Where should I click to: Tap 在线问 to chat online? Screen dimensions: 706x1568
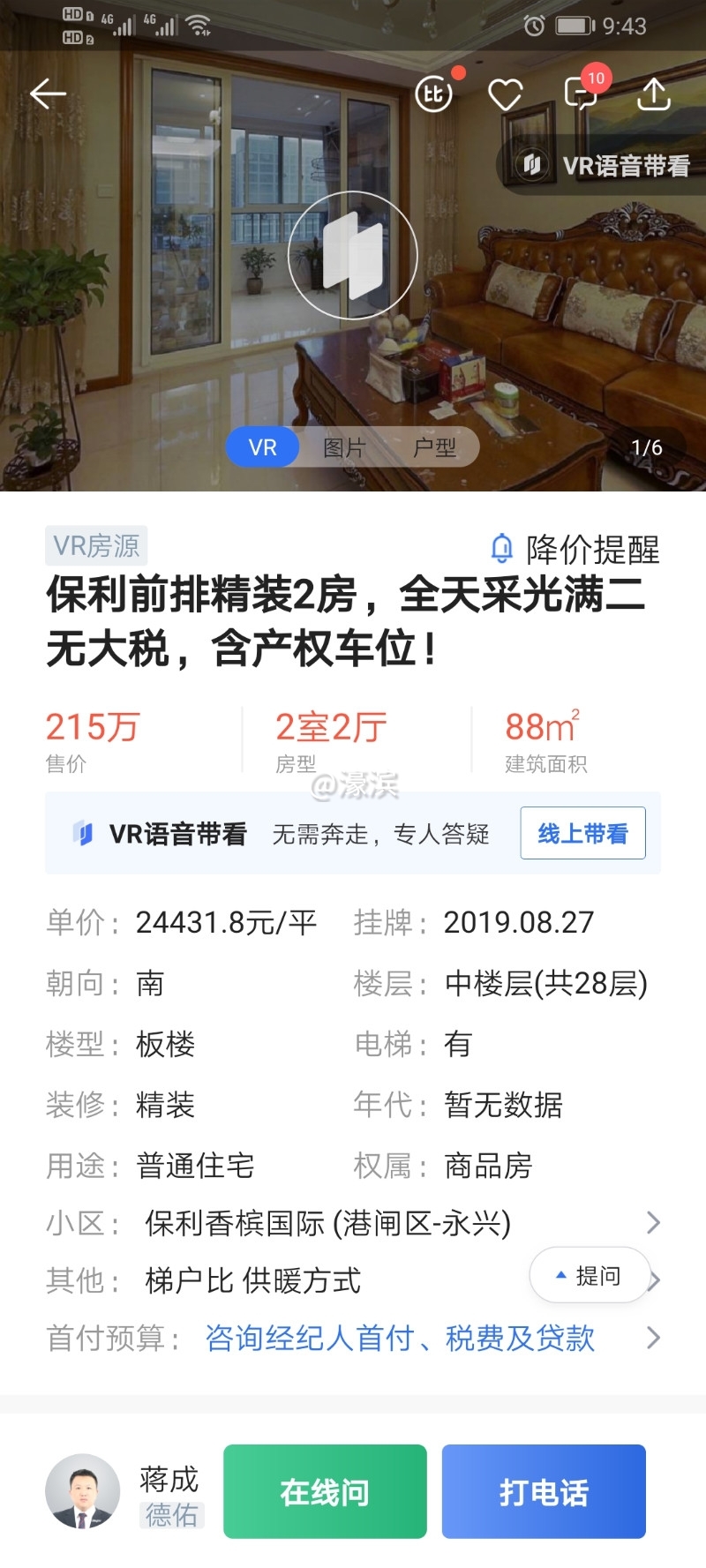click(325, 1491)
